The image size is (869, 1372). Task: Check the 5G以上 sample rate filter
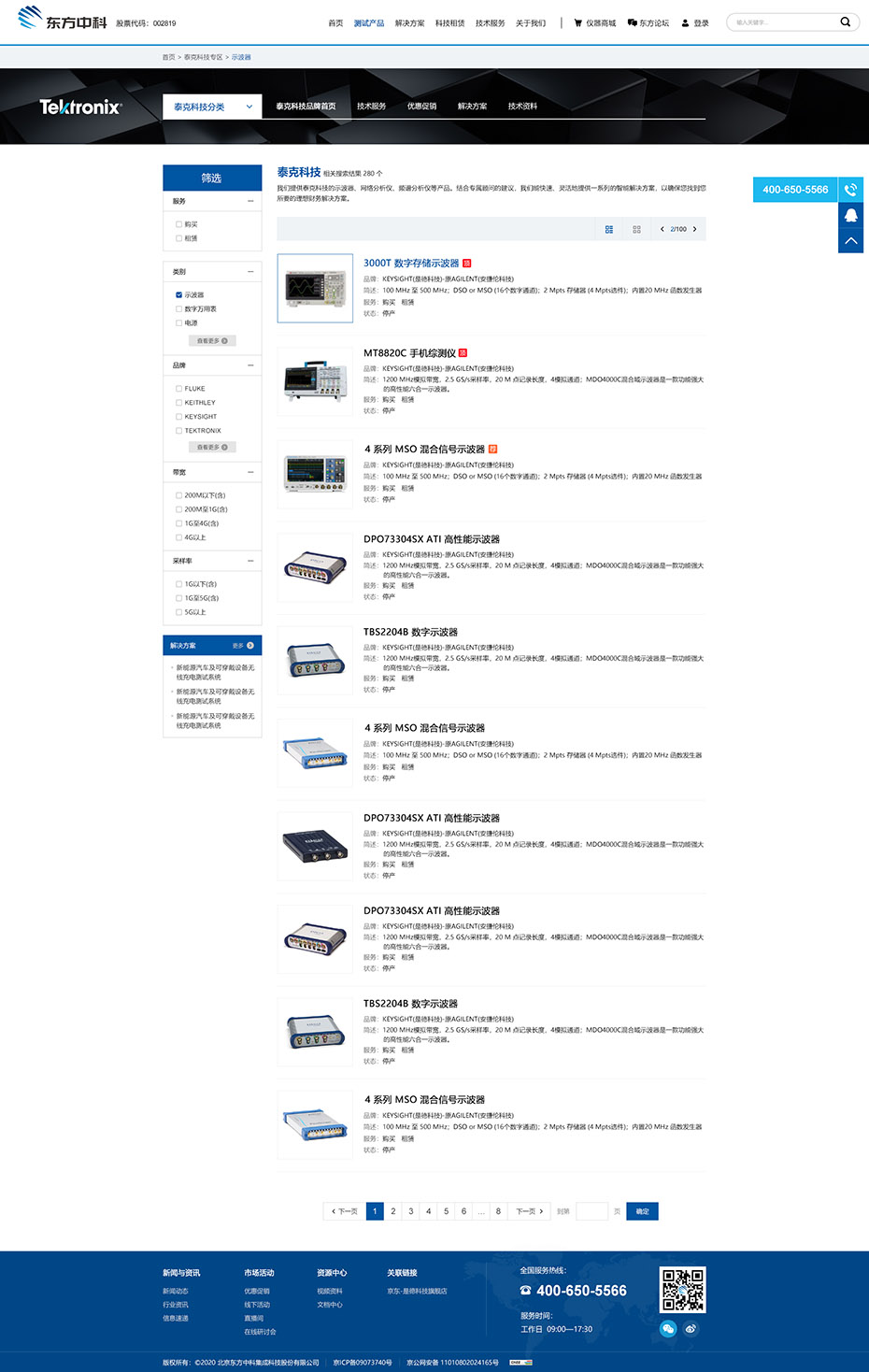(x=178, y=612)
